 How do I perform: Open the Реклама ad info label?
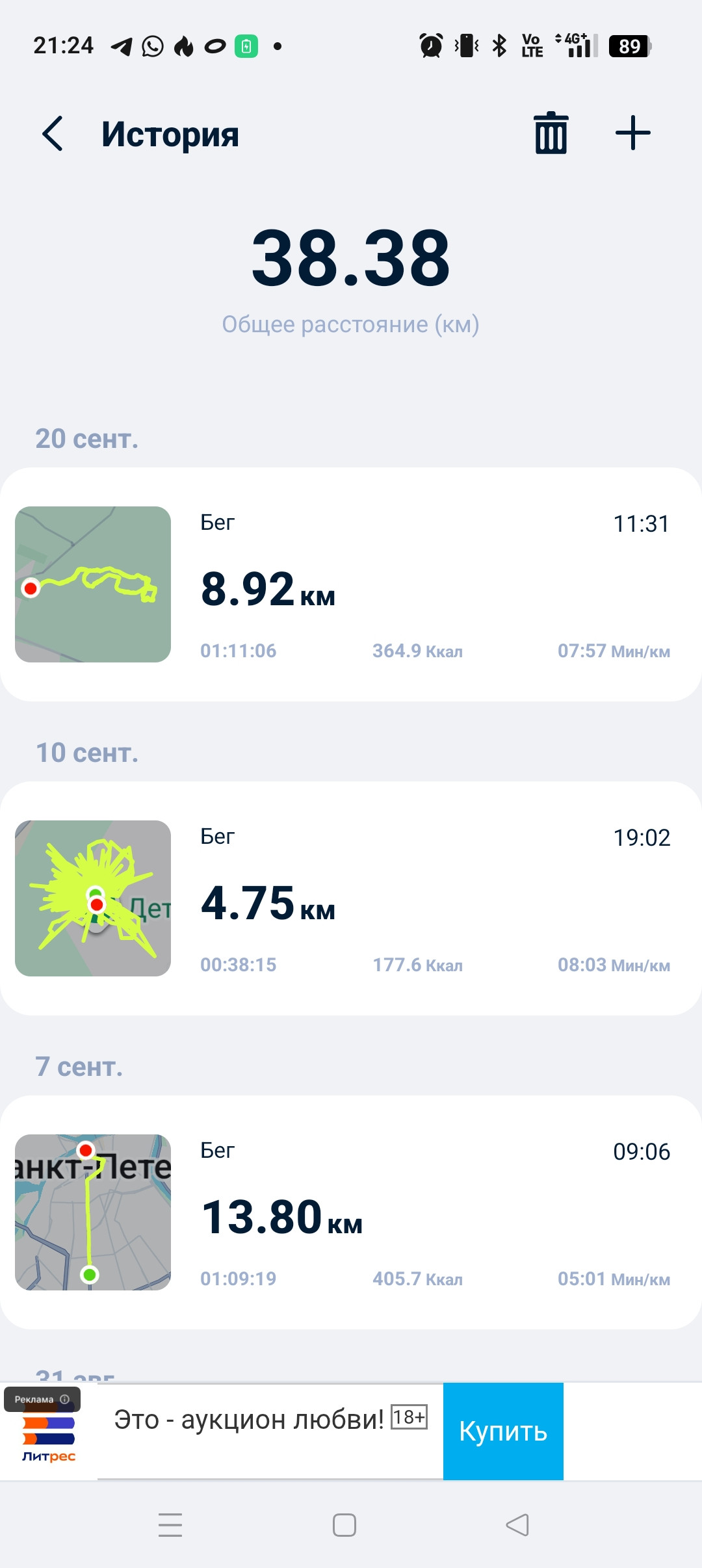(x=42, y=1399)
